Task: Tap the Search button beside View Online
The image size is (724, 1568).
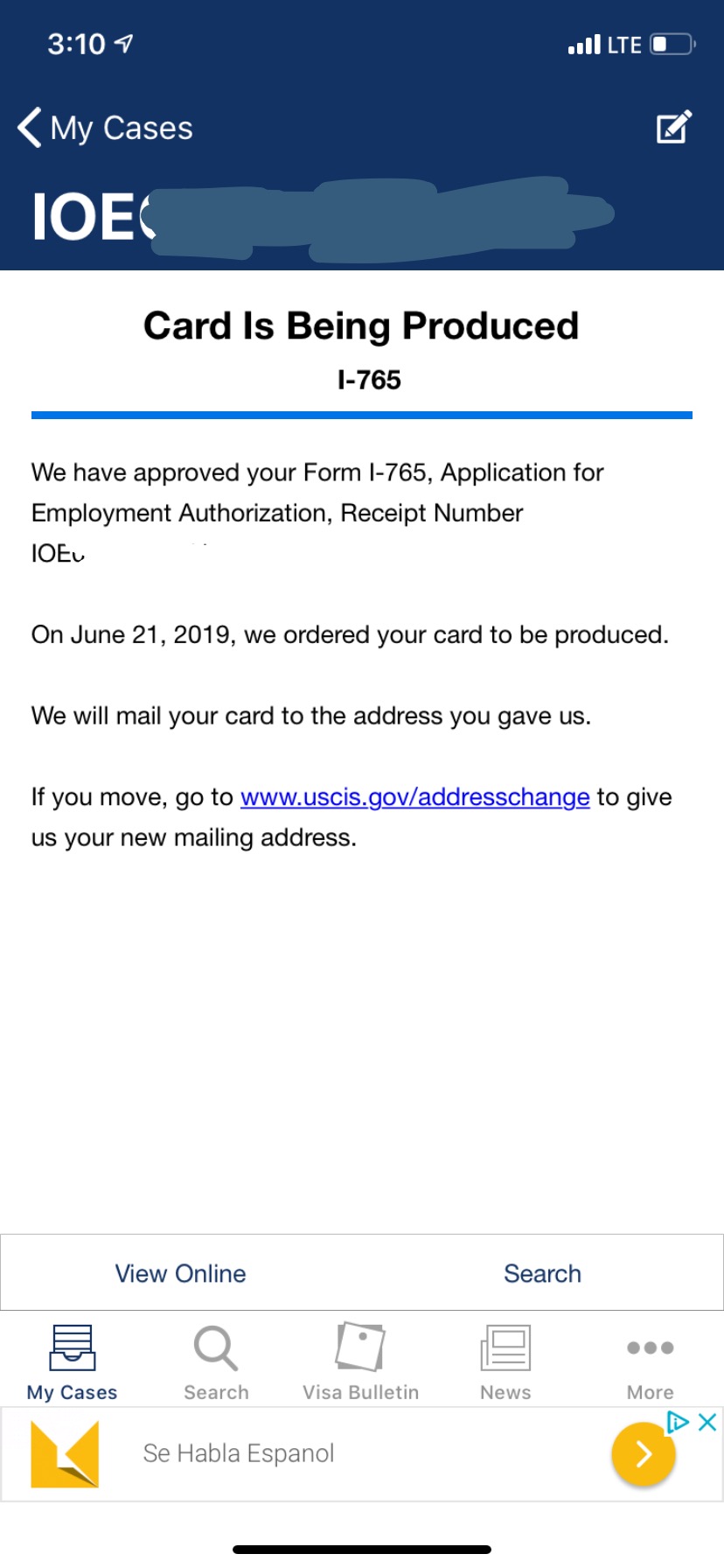Action: (x=542, y=1273)
